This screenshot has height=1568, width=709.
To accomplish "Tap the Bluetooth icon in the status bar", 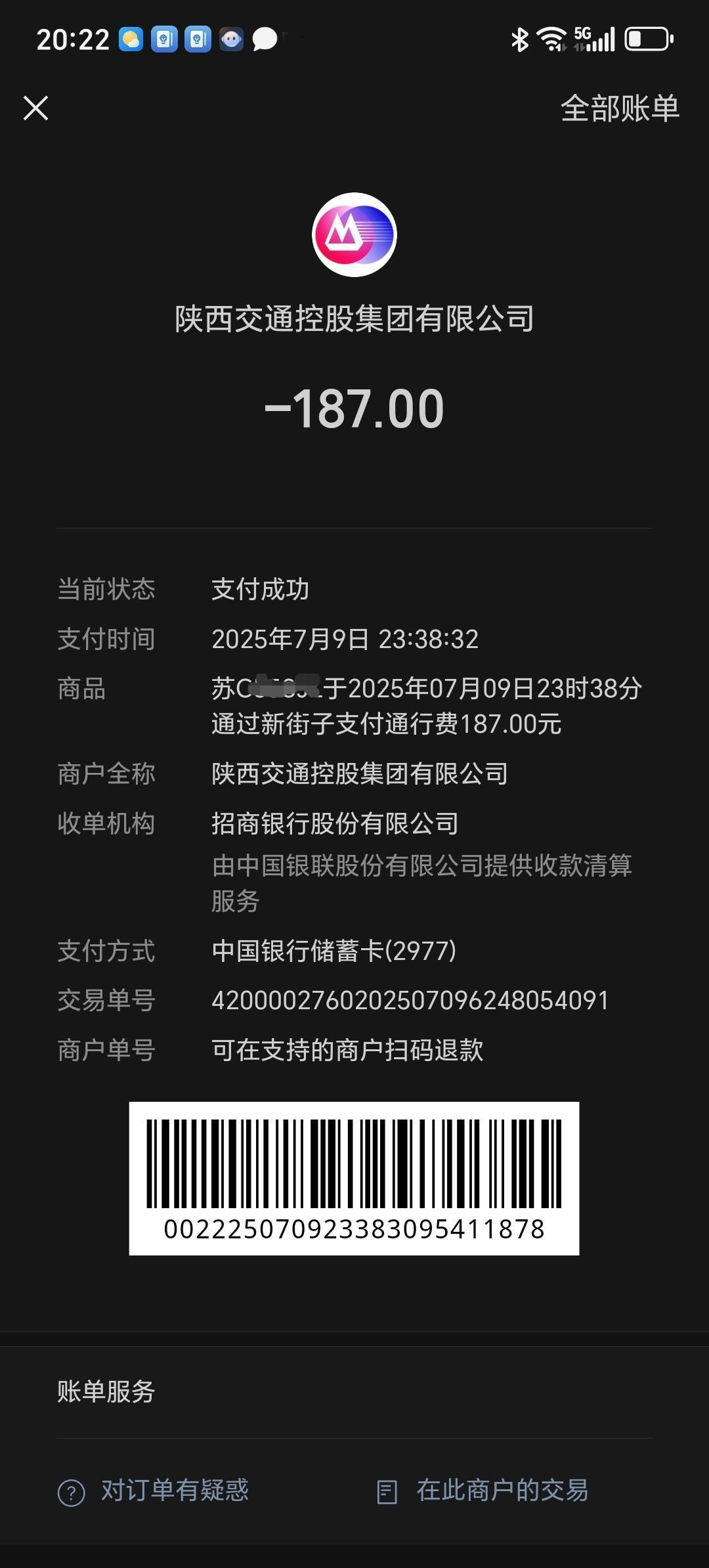I will click(x=521, y=39).
